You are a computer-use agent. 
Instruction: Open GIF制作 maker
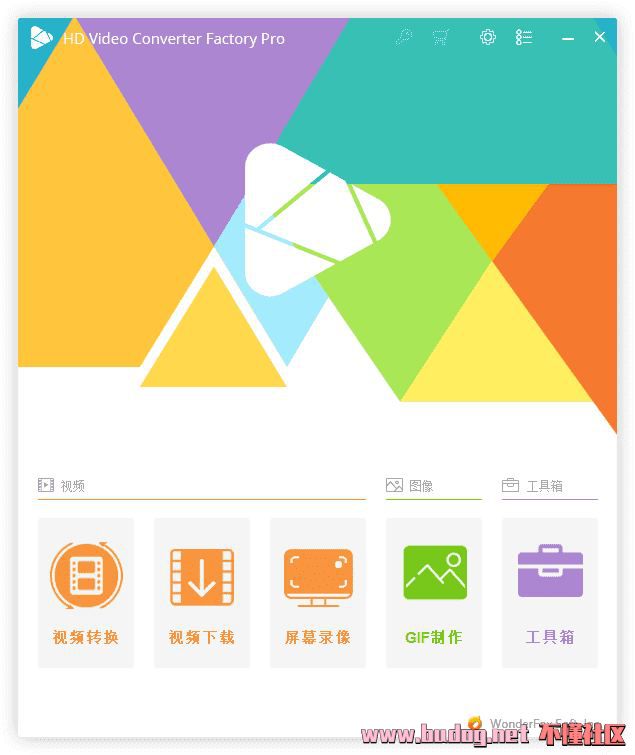434,592
